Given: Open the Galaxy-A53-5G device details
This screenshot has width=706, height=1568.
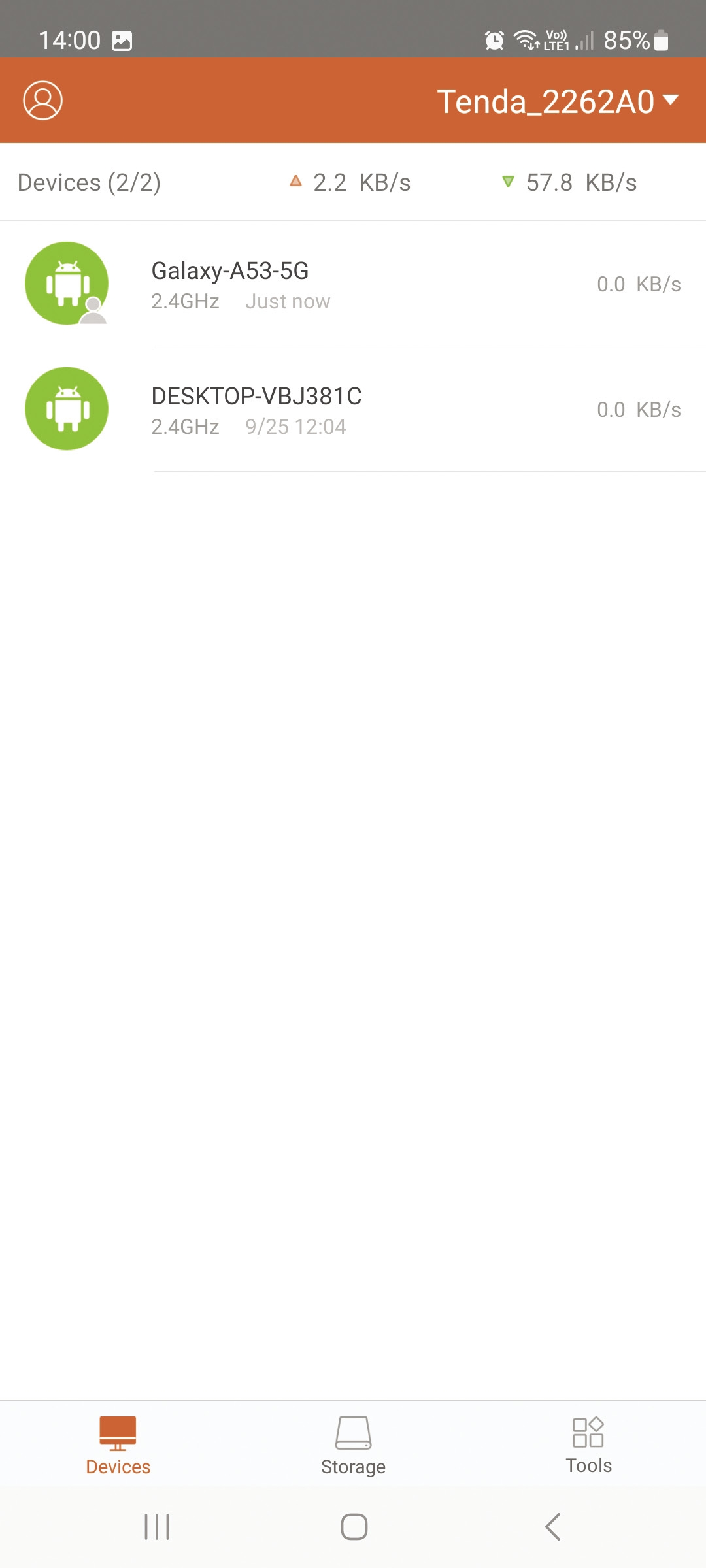Looking at the screenshot, I should 353,284.
